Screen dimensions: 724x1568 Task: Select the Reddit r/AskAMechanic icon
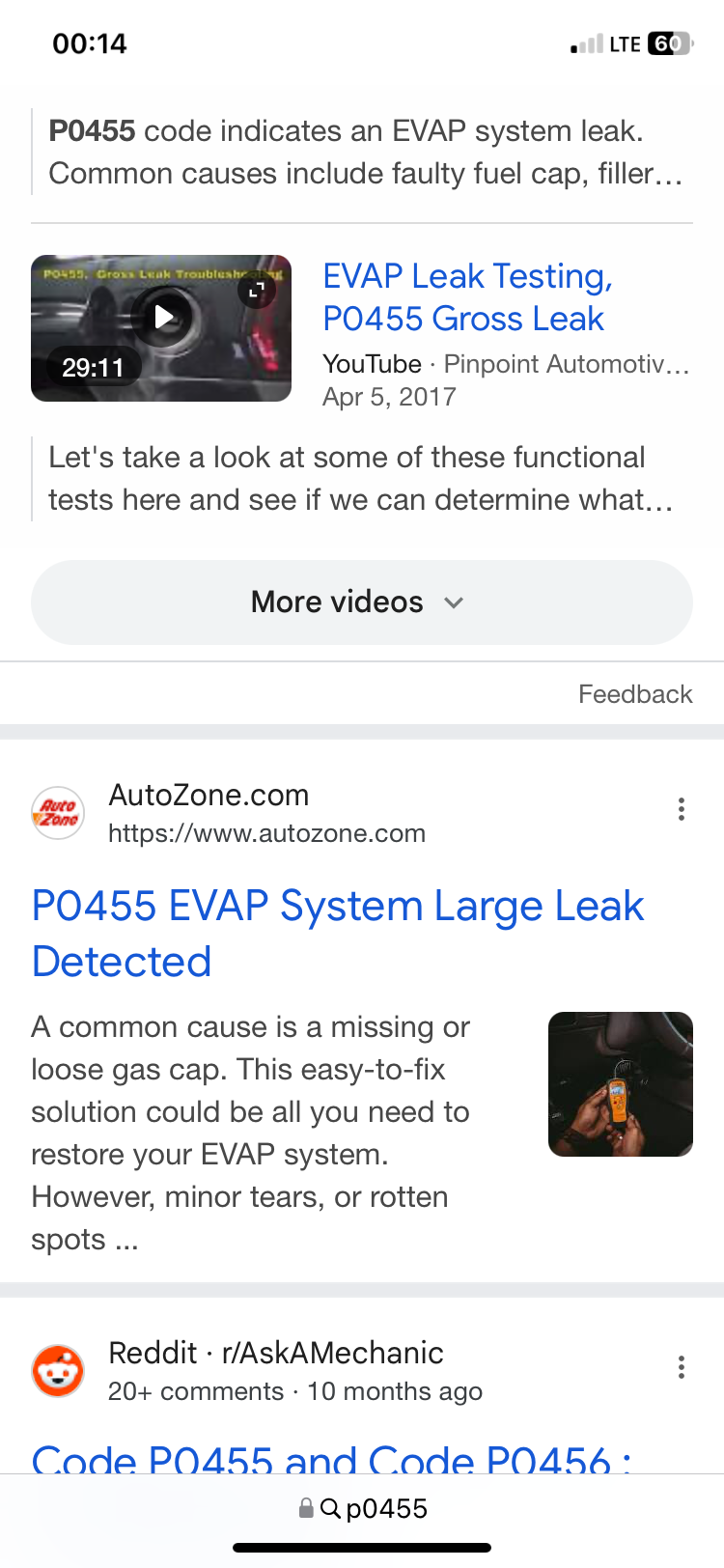point(58,1370)
